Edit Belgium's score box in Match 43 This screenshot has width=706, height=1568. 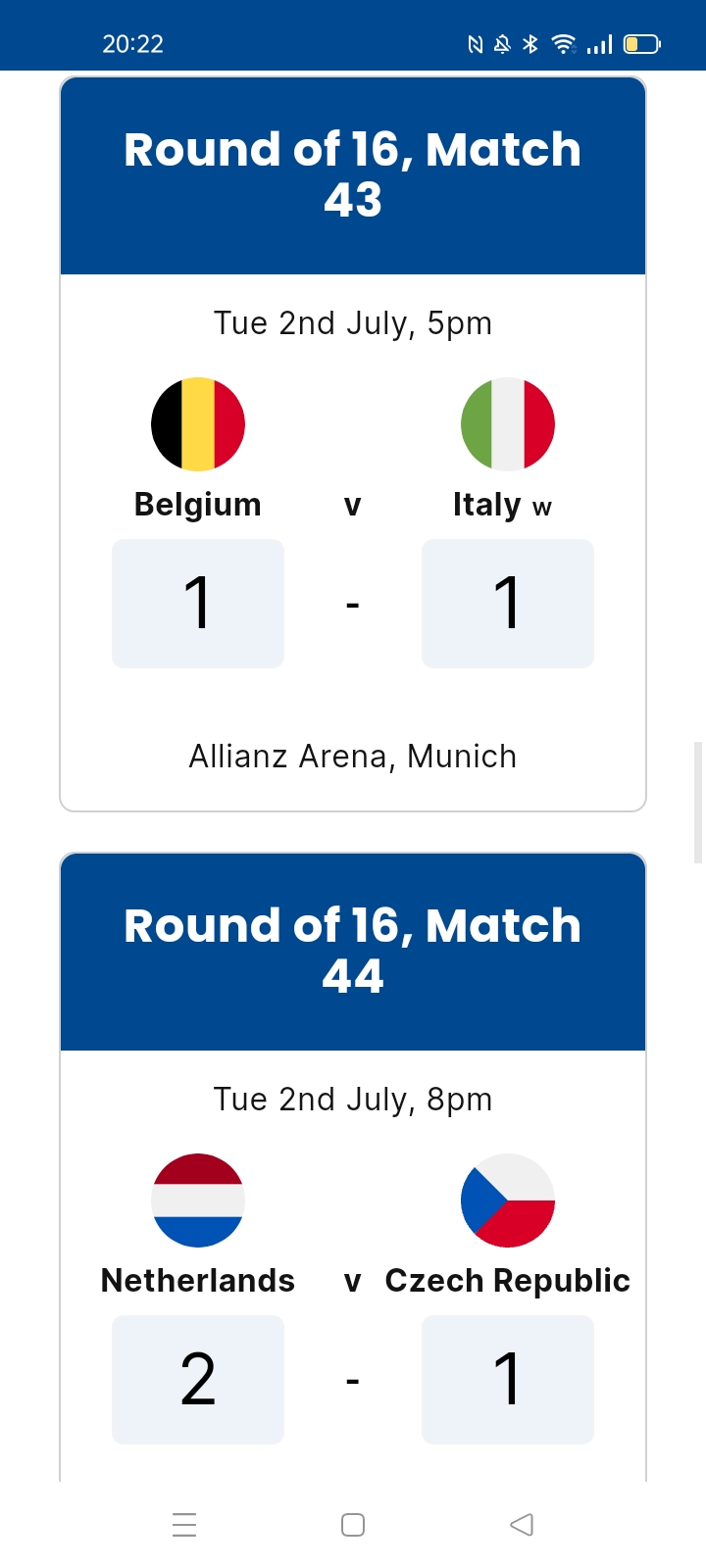(198, 604)
